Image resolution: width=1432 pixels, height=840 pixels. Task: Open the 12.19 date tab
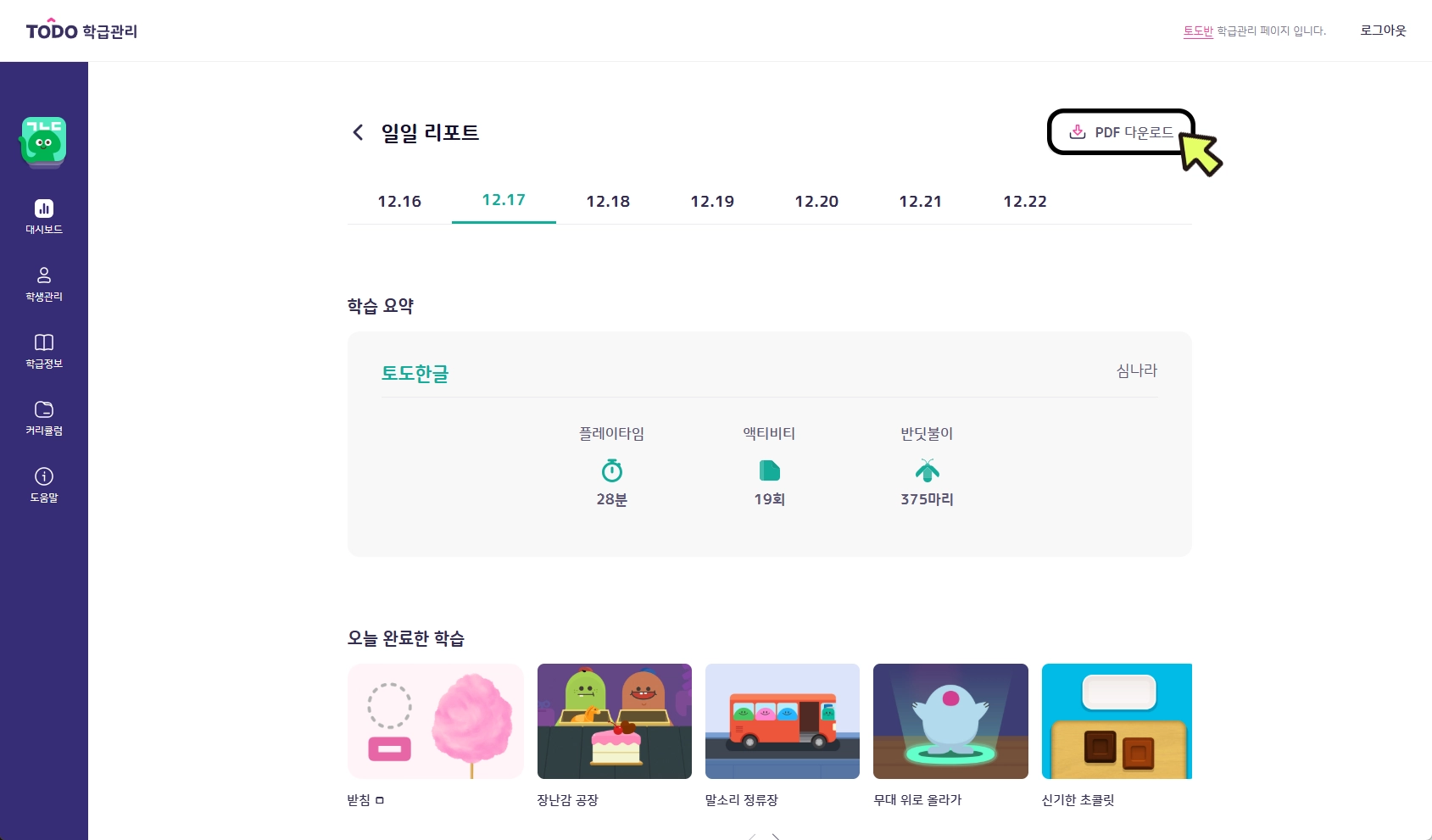point(712,202)
